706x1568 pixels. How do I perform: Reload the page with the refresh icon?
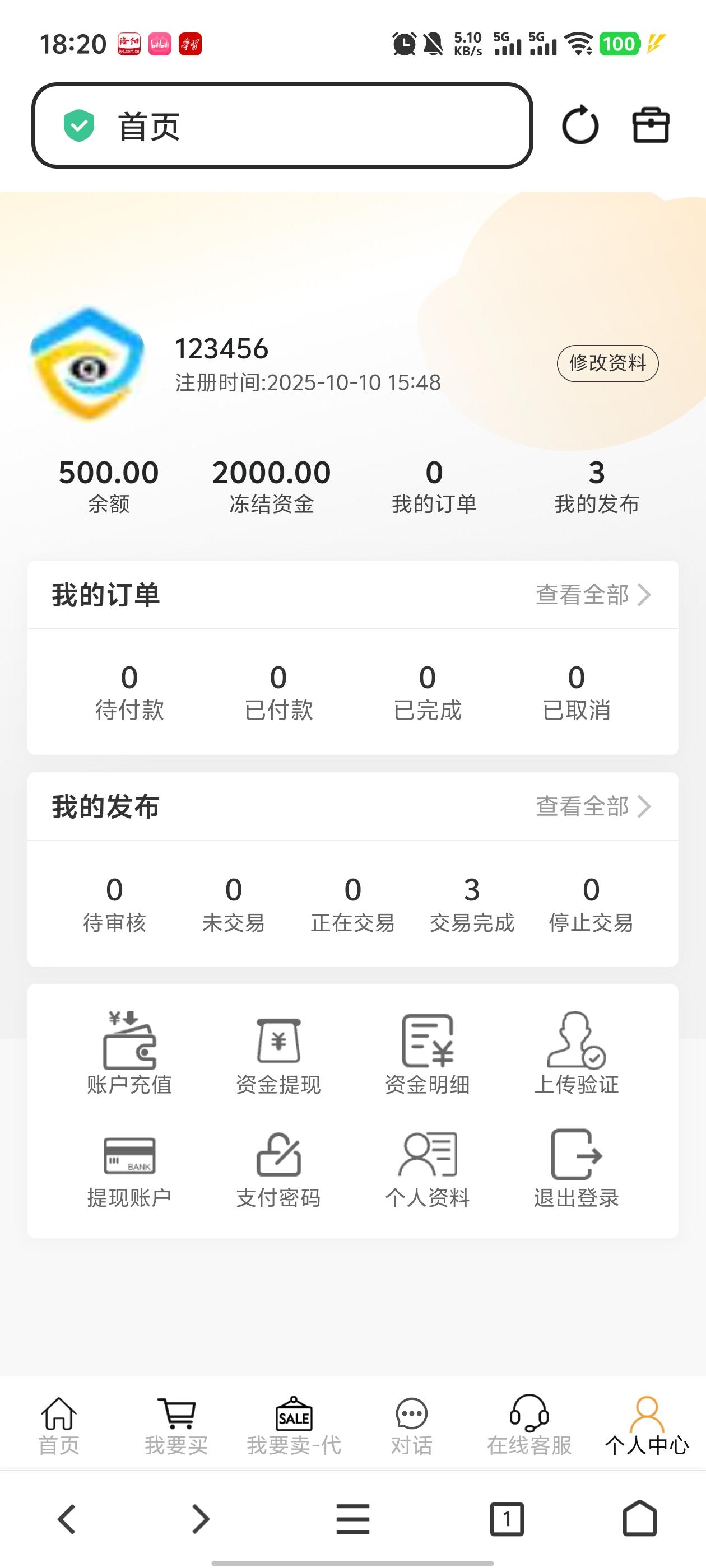[x=580, y=125]
